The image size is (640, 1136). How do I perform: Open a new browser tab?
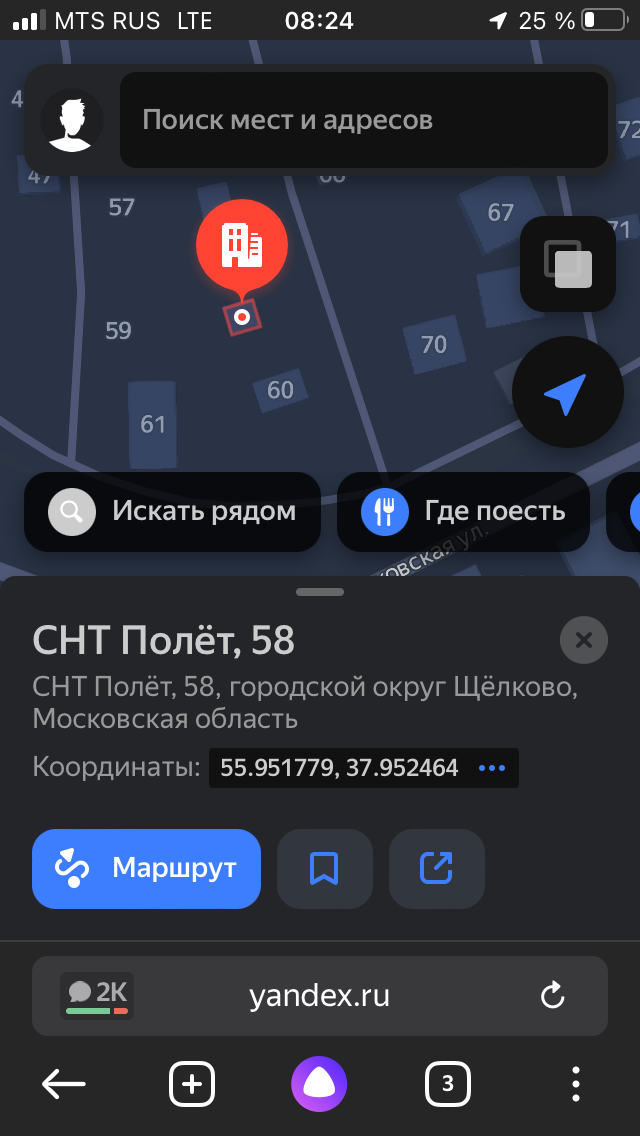(192, 1083)
